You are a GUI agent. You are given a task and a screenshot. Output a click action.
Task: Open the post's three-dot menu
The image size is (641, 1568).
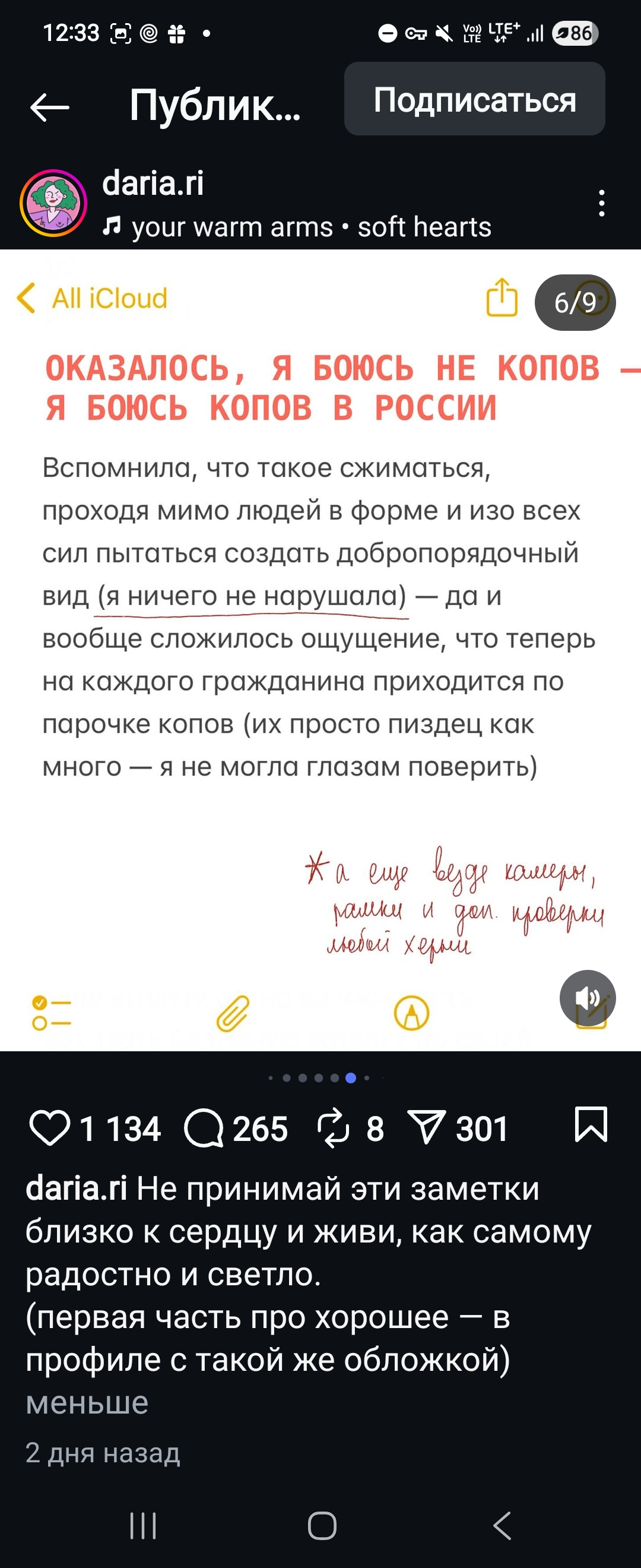(601, 203)
